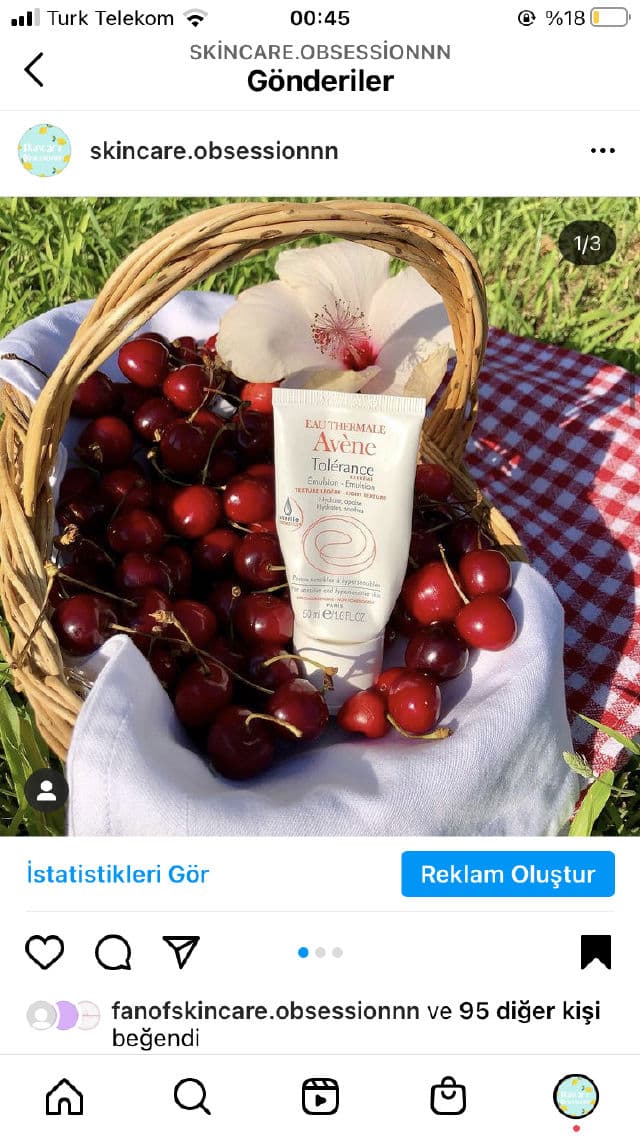Open the Reels tab
Viewport: 640px width, 1138px height.
point(320,1097)
